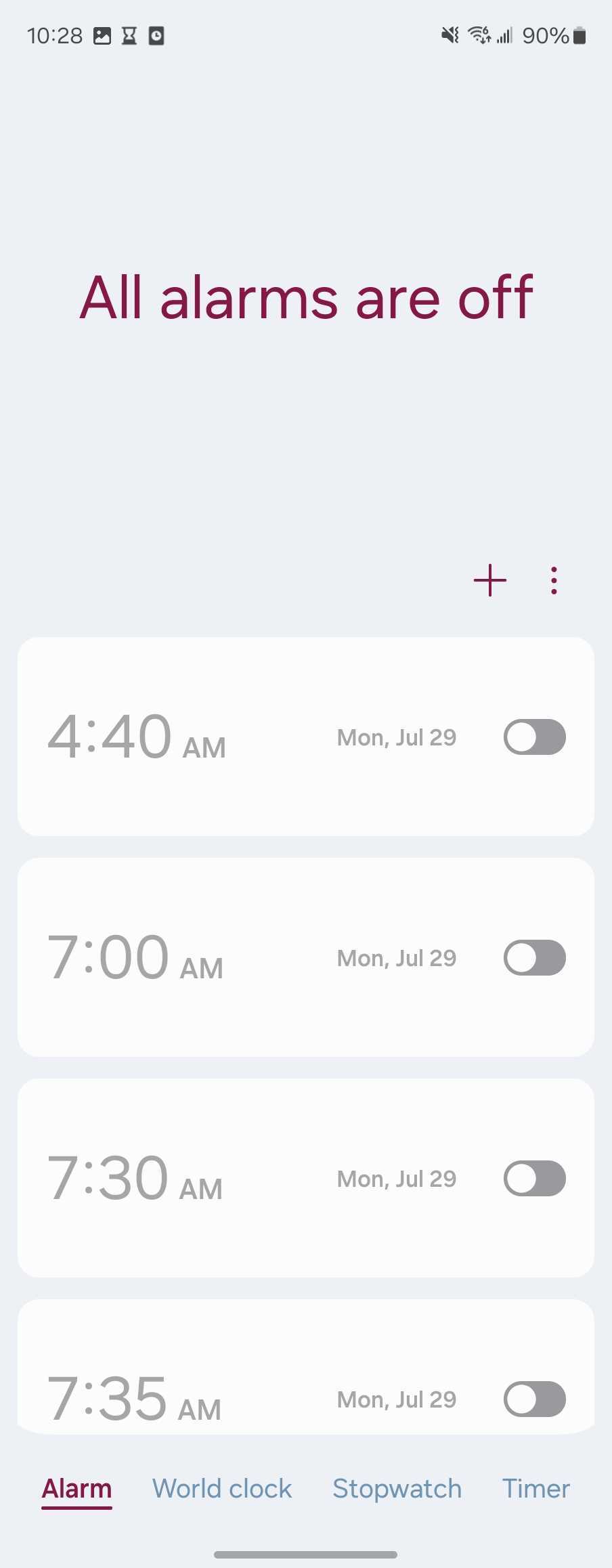Tap the screenshot notification icon in status bar
The width and height of the screenshot is (612, 1568).
pos(103,35)
